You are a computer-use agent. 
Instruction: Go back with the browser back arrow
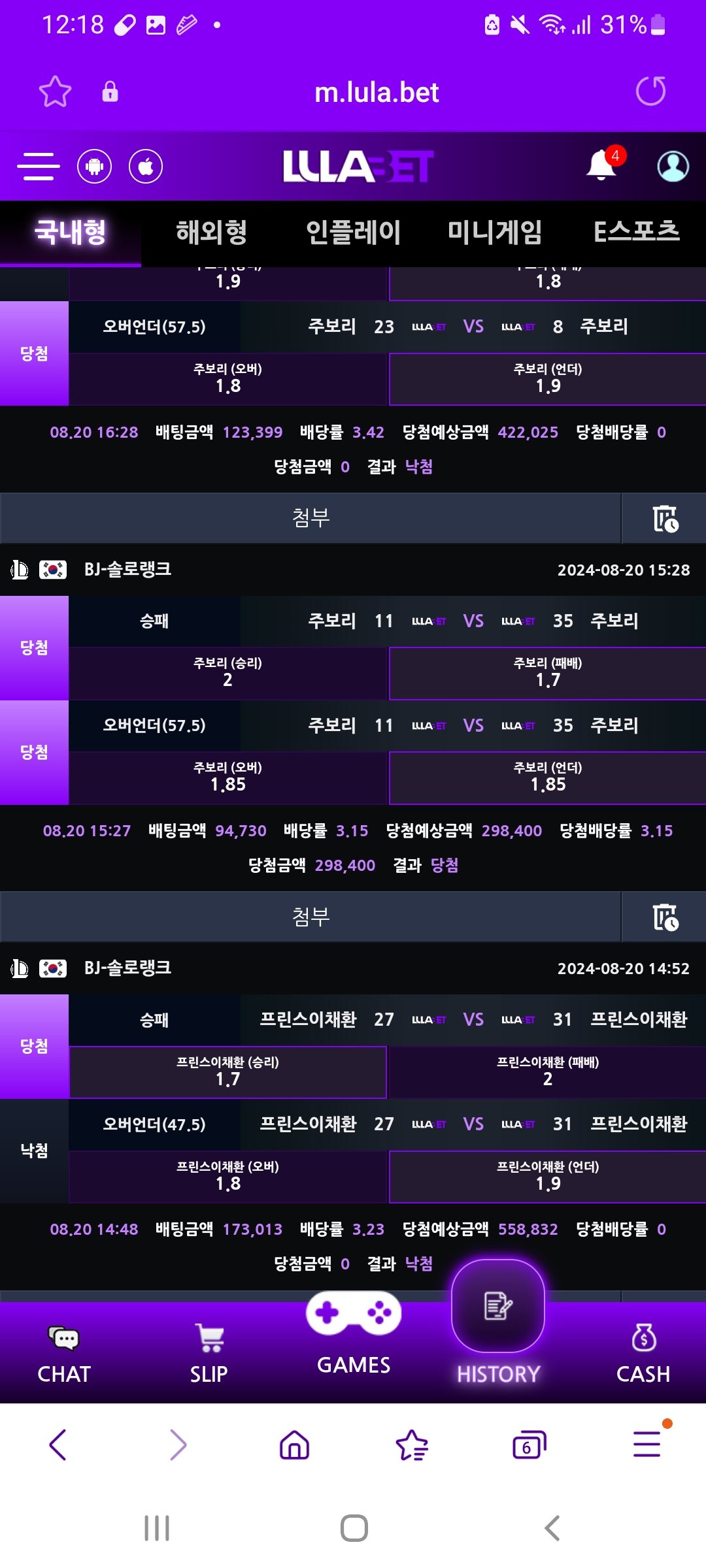[x=58, y=1445]
